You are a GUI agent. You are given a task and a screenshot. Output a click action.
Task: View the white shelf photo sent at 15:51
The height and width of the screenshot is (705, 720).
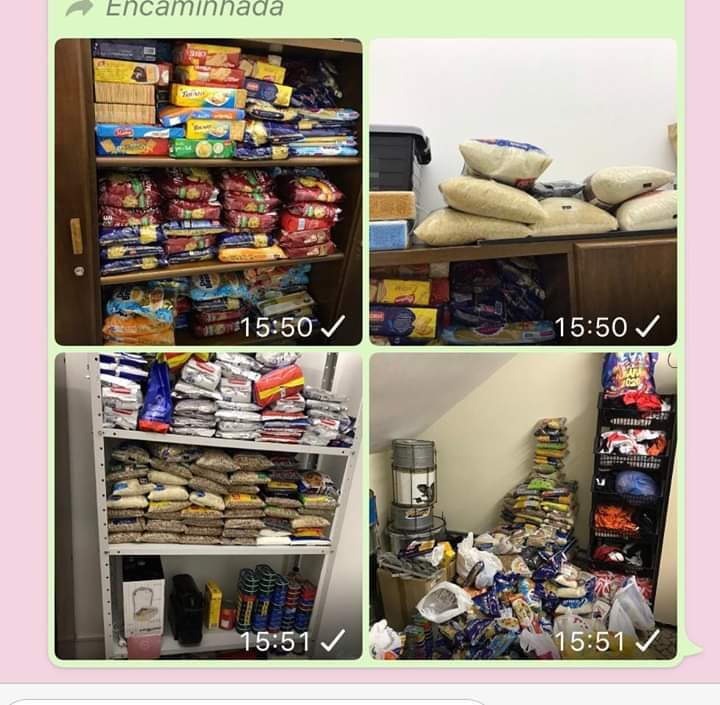208,505
